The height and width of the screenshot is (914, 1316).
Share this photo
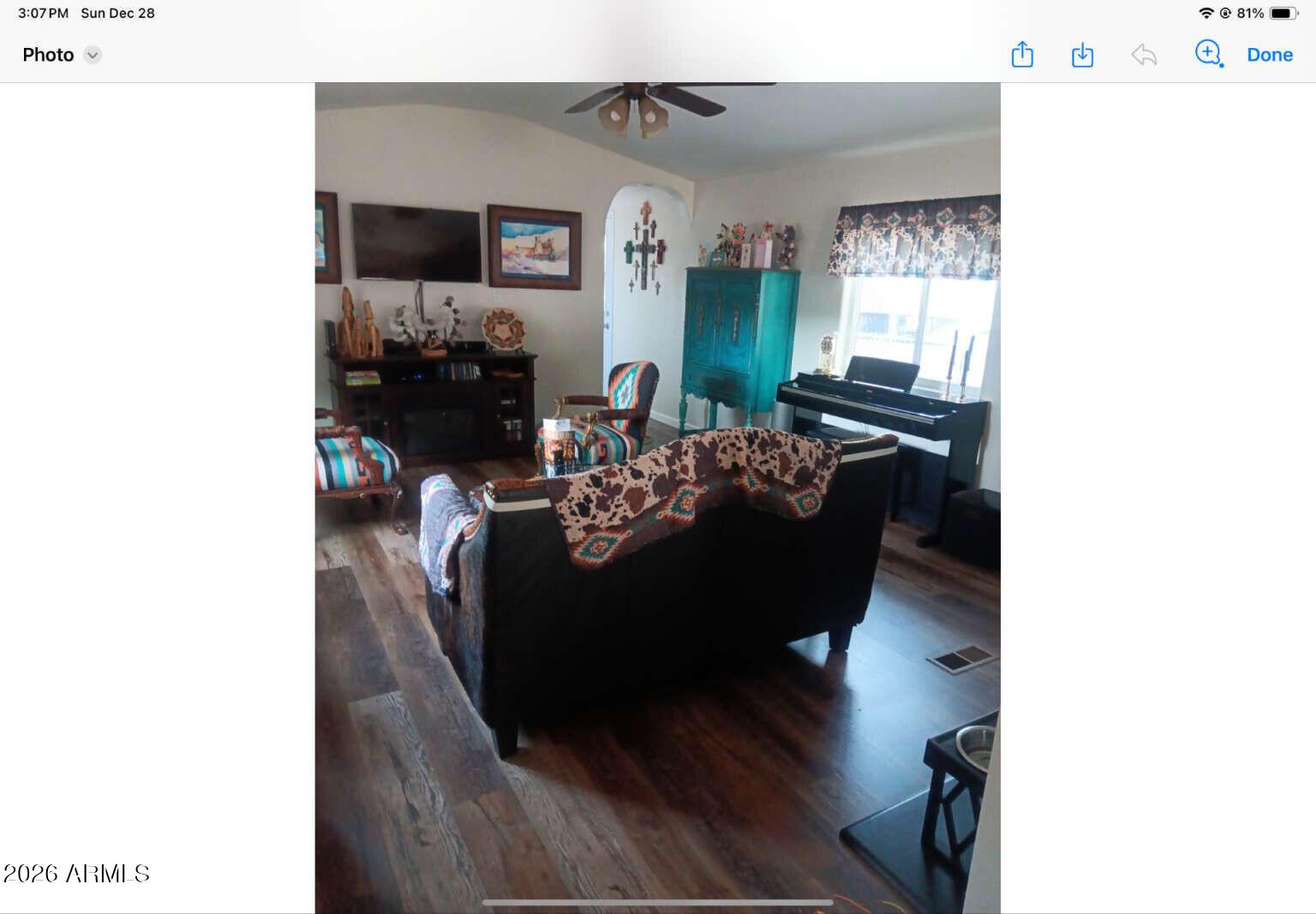tap(1022, 55)
